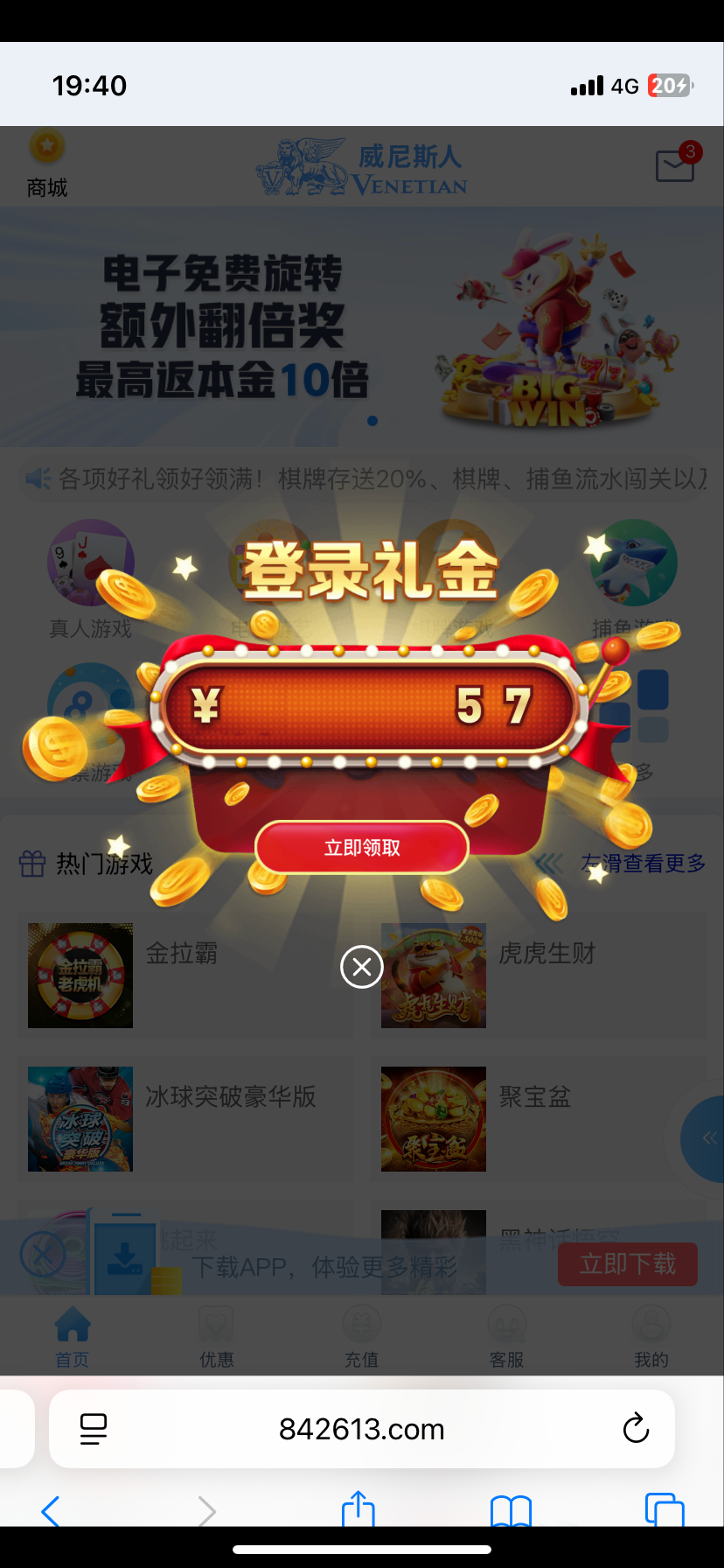Open Safari page settings menu
724x1568 pixels.
click(93, 1429)
